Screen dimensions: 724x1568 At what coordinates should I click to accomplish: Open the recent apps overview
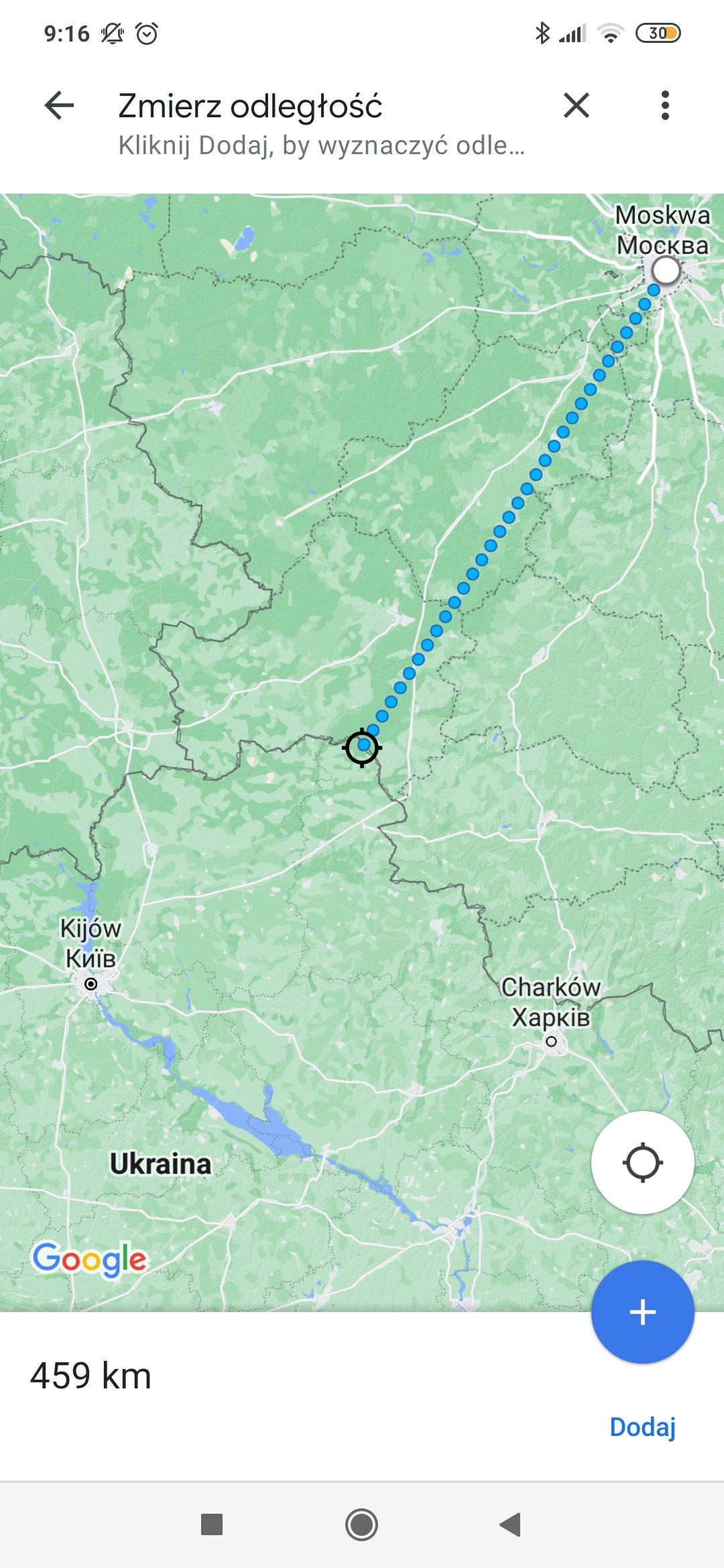pyautogui.click(x=212, y=1525)
